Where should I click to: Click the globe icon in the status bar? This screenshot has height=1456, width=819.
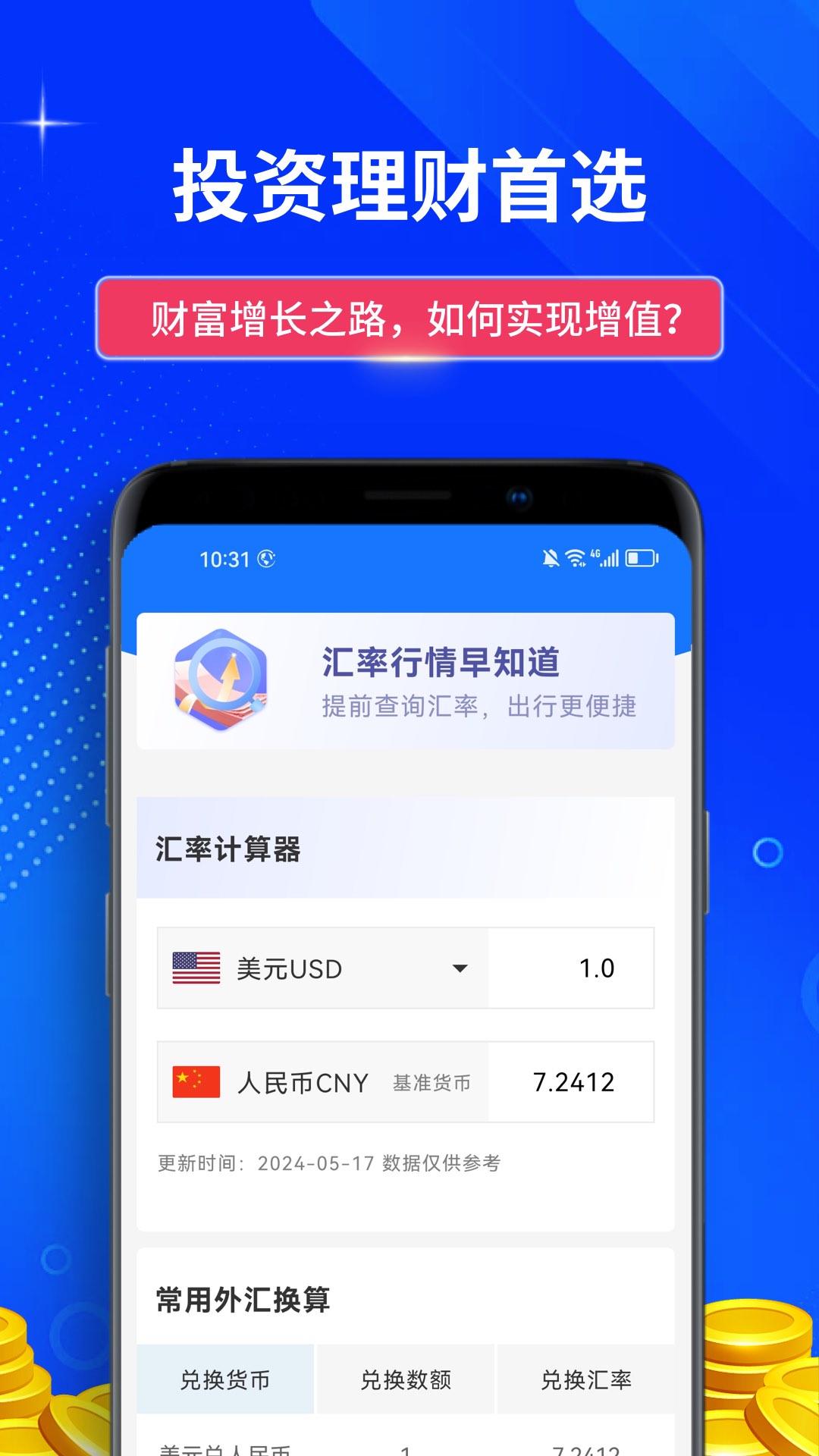(265, 557)
